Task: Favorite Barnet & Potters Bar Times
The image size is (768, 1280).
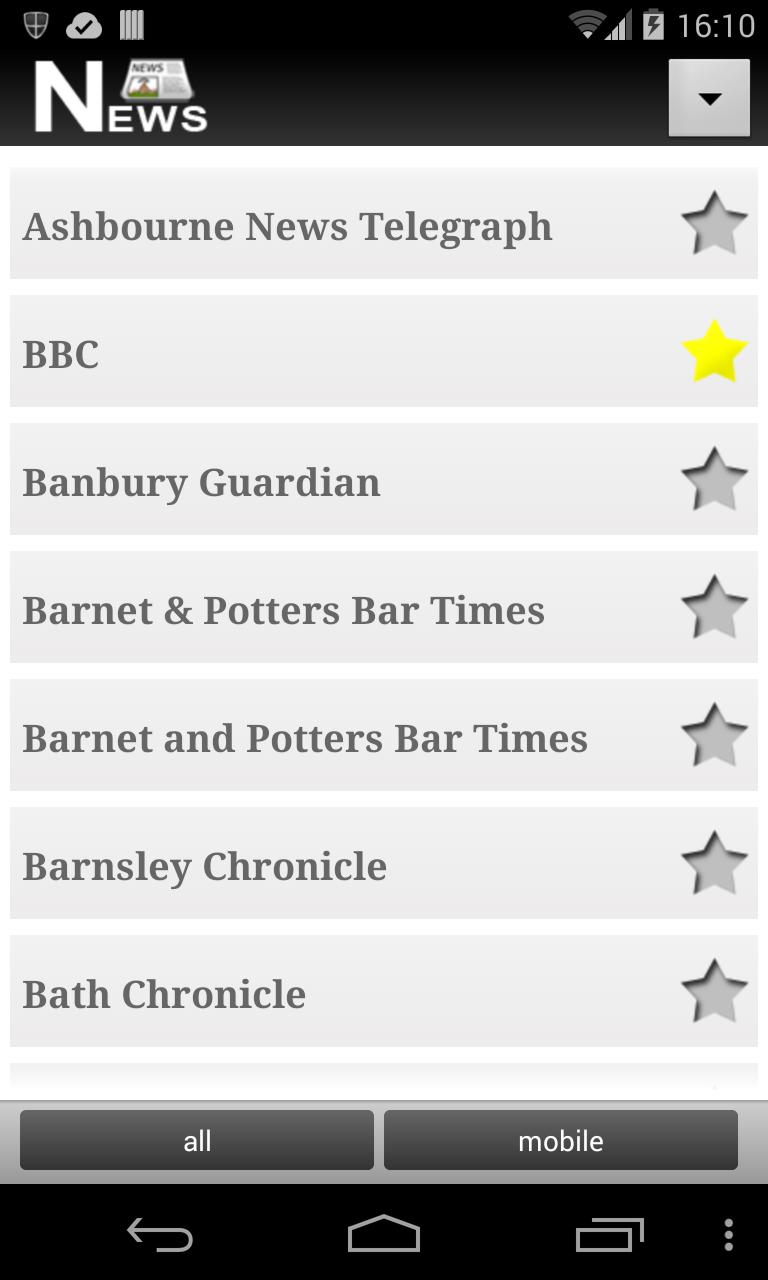Action: tap(714, 608)
